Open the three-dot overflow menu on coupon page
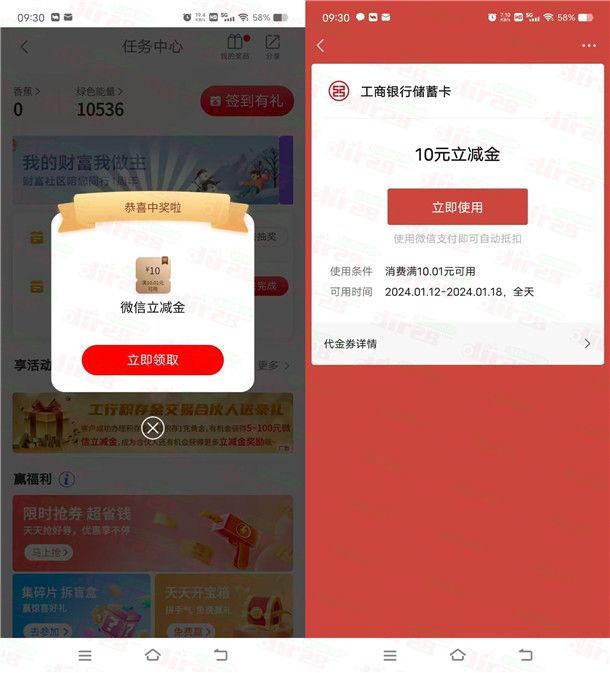610x673 pixels. (588, 46)
